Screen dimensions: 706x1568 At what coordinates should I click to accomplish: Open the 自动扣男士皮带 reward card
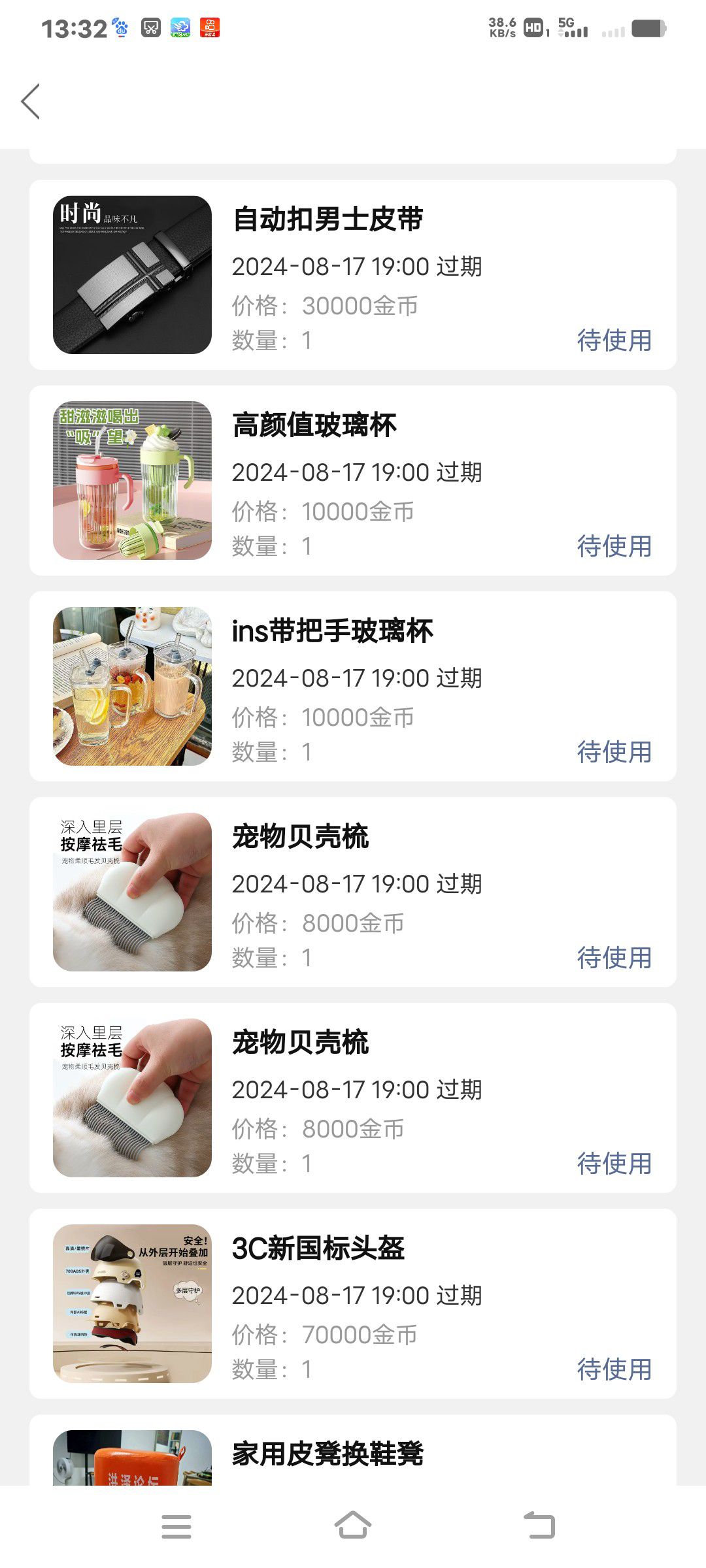[353, 275]
